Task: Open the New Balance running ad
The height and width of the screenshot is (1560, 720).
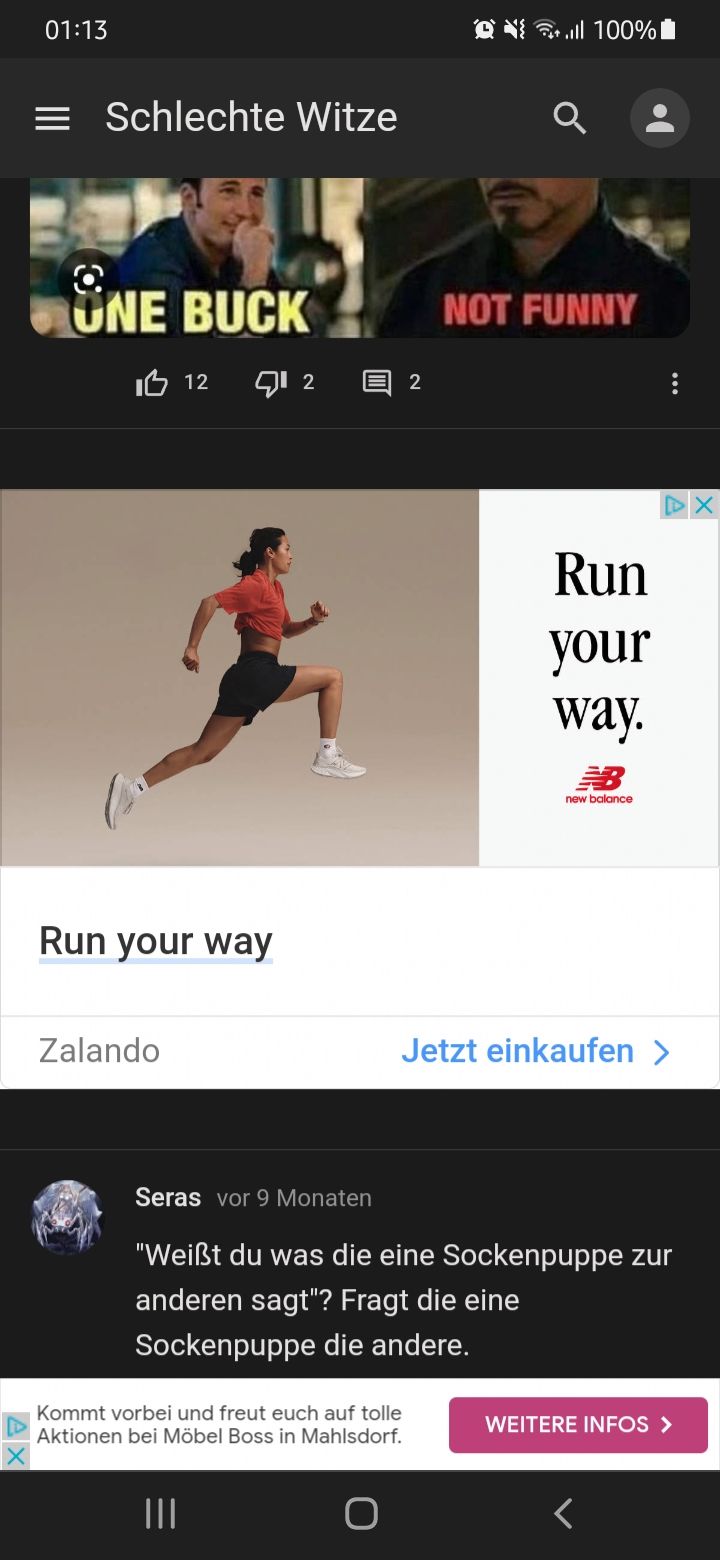Action: [x=240, y=678]
